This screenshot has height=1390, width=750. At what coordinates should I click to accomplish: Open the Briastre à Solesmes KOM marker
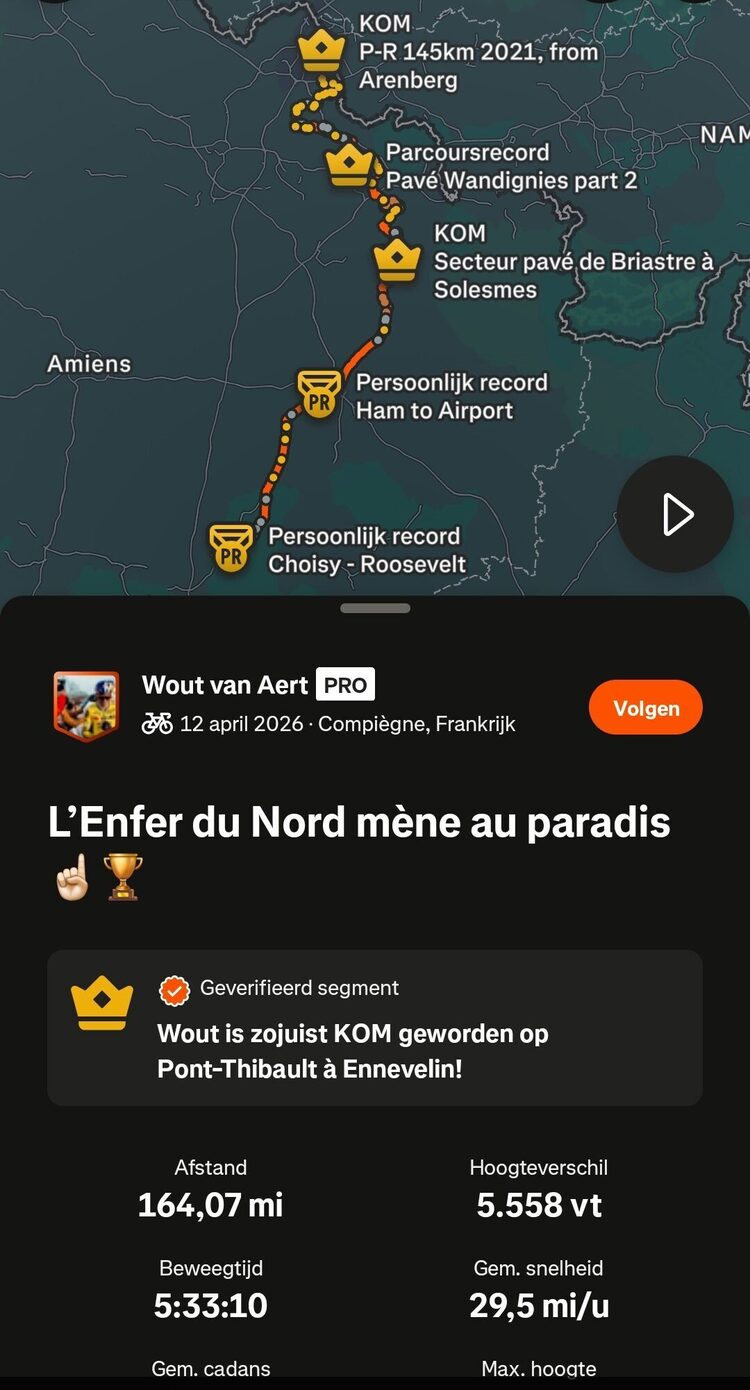[397, 260]
